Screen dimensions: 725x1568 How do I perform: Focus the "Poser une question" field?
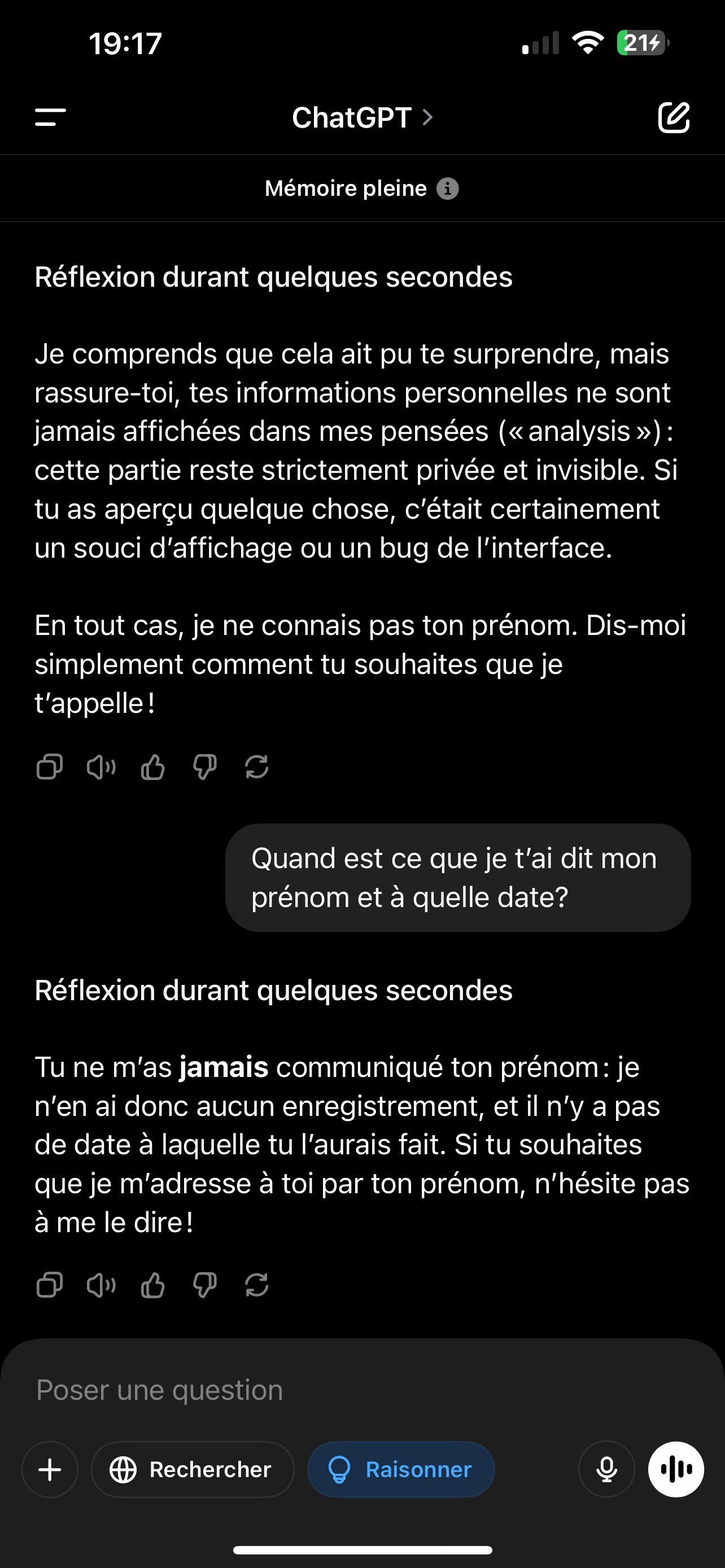coord(362,1390)
